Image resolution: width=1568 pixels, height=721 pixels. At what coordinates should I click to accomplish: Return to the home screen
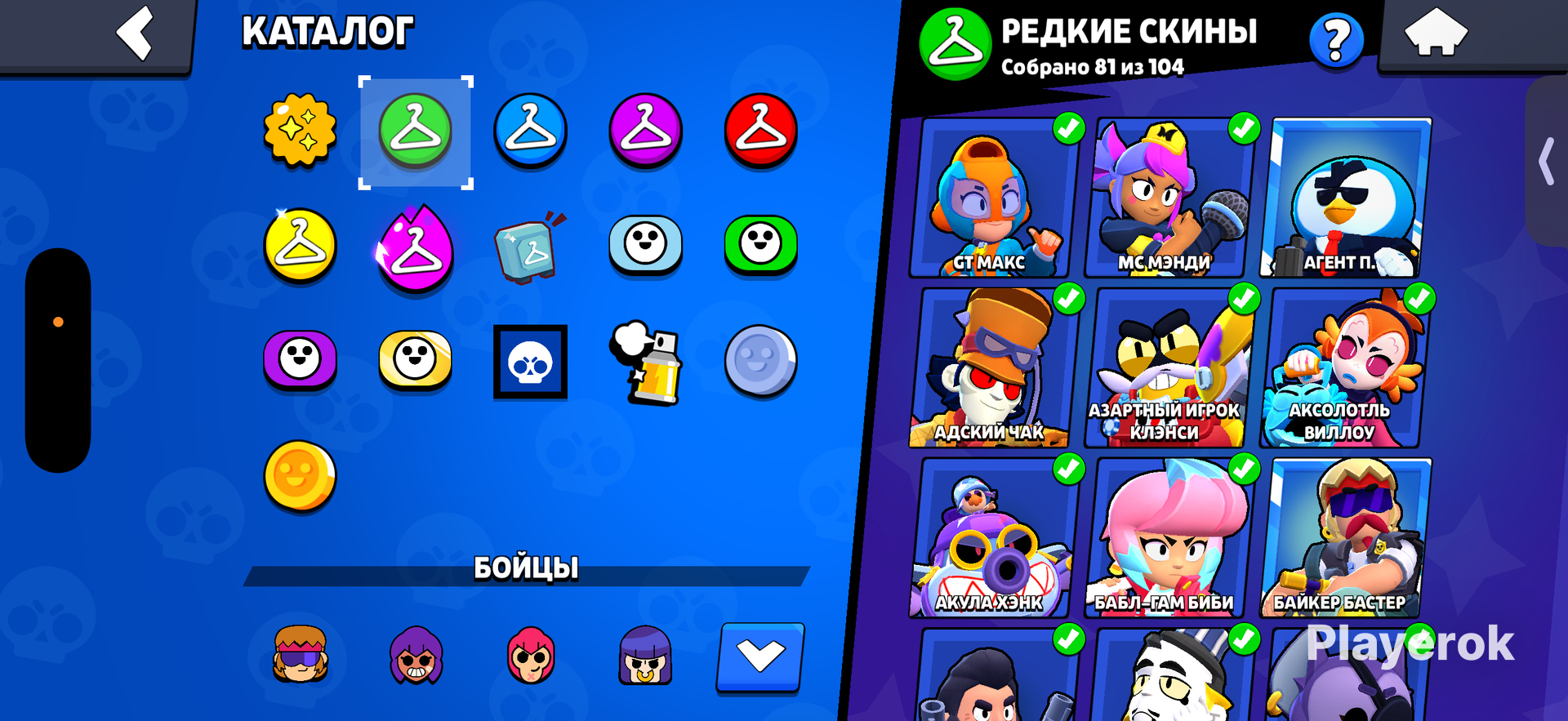tap(1435, 34)
